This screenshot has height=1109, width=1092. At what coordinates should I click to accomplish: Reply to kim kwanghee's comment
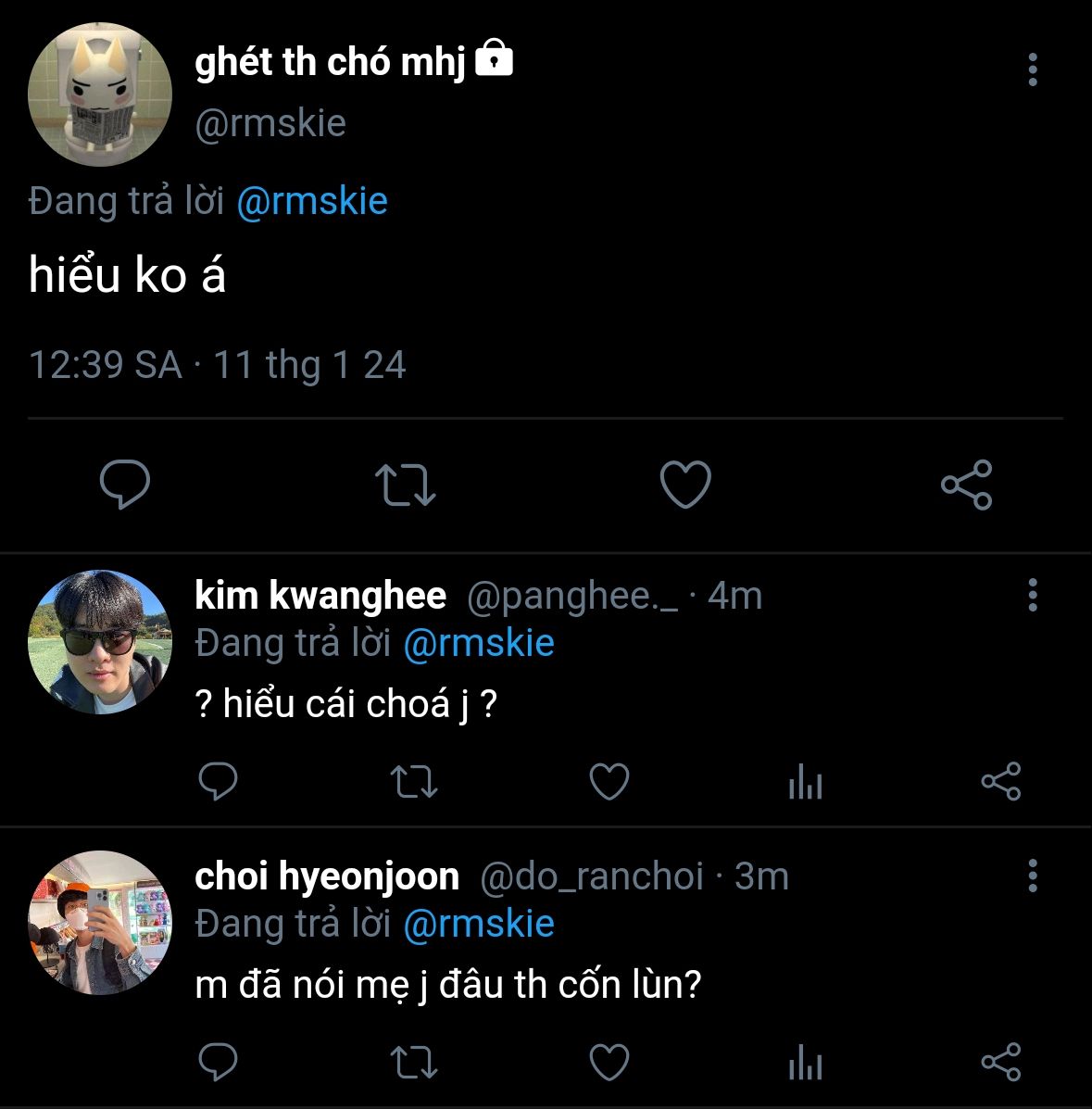point(219,782)
